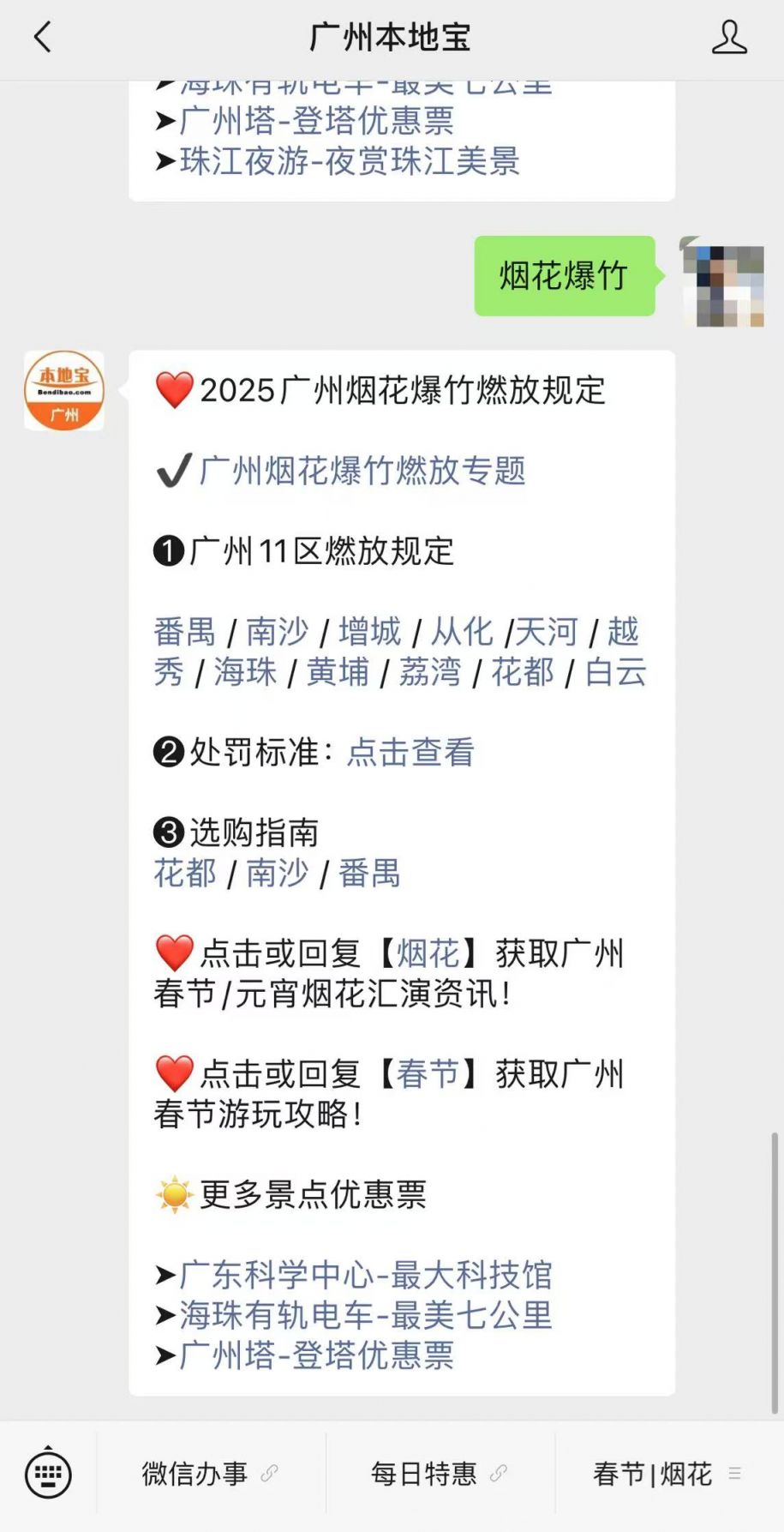Screen dimensions: 784x1532
Task: Select the 荔湾 district link
Action: coord(430,672)
